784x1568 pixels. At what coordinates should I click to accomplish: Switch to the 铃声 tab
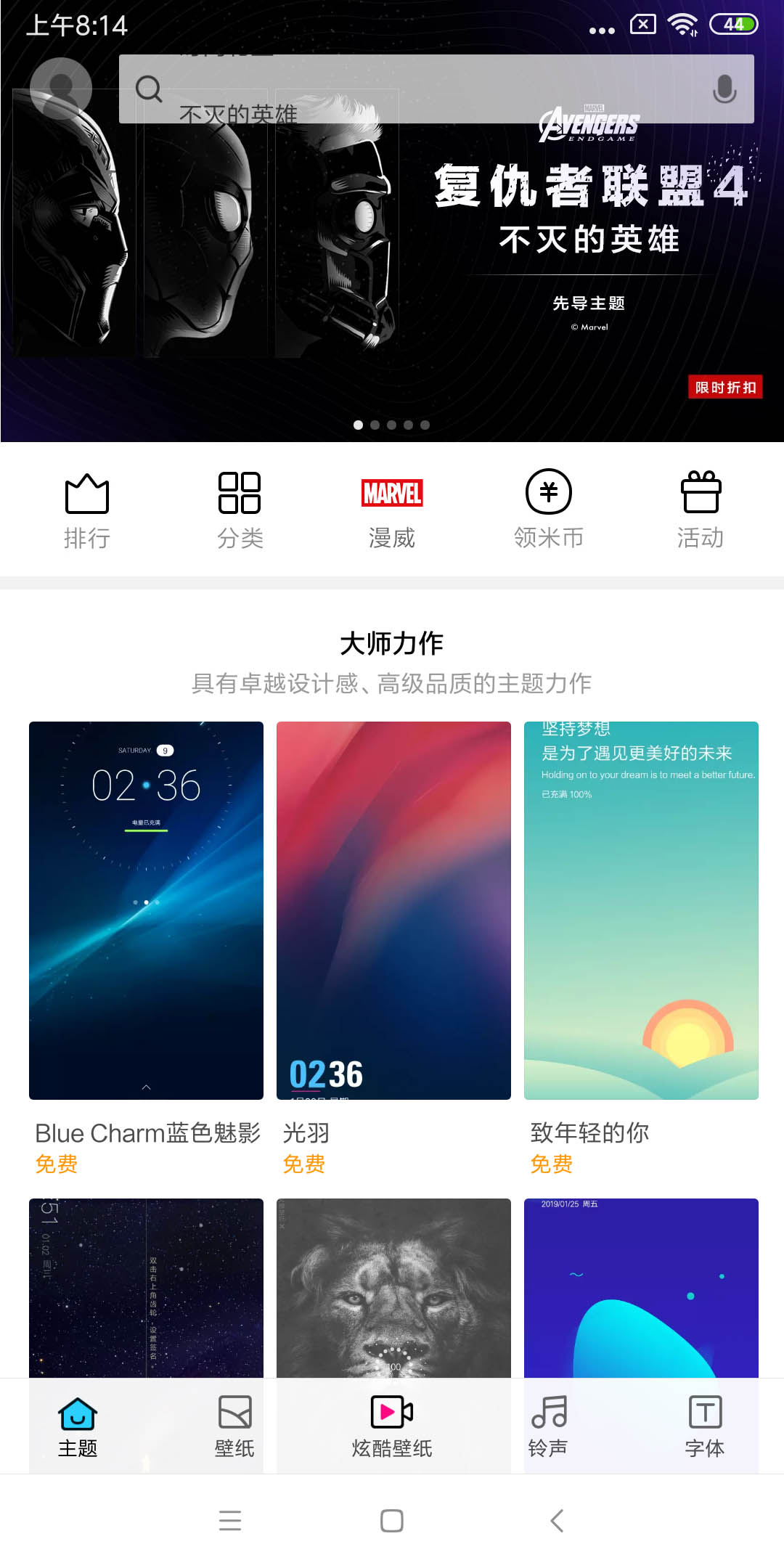[x=548, y=1426]
